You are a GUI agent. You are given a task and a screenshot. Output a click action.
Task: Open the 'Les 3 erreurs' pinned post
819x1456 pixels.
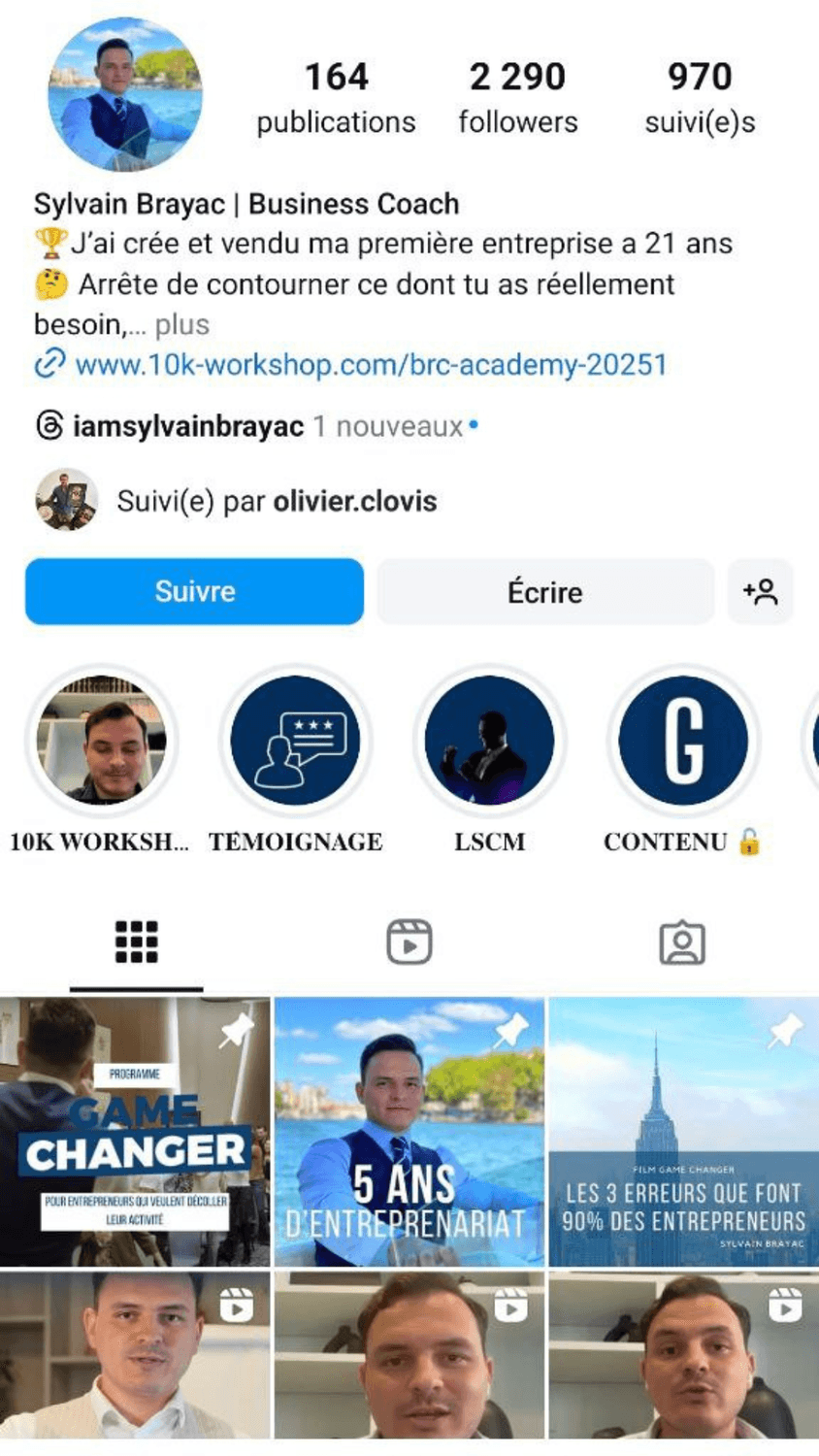683,1132
